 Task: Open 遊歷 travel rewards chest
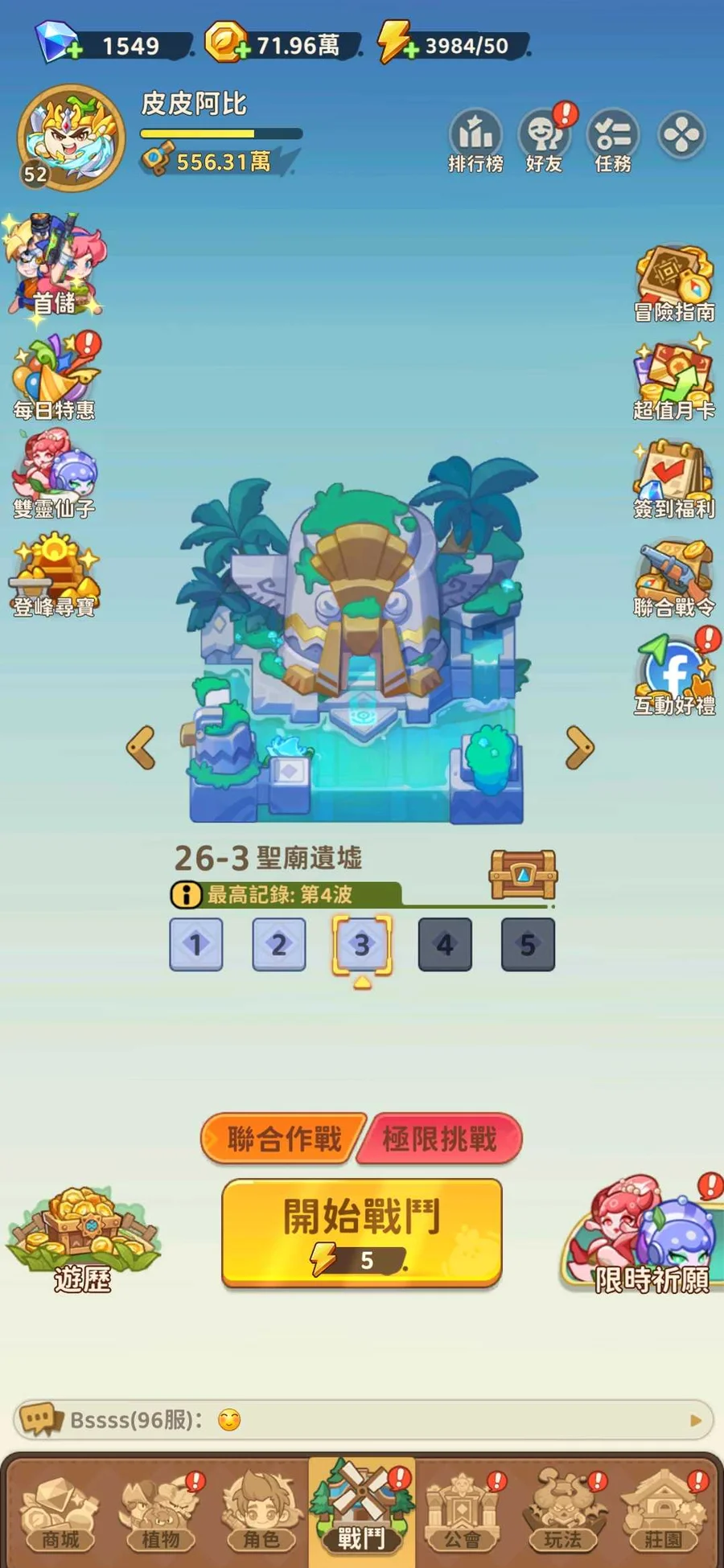[82, 1236]
